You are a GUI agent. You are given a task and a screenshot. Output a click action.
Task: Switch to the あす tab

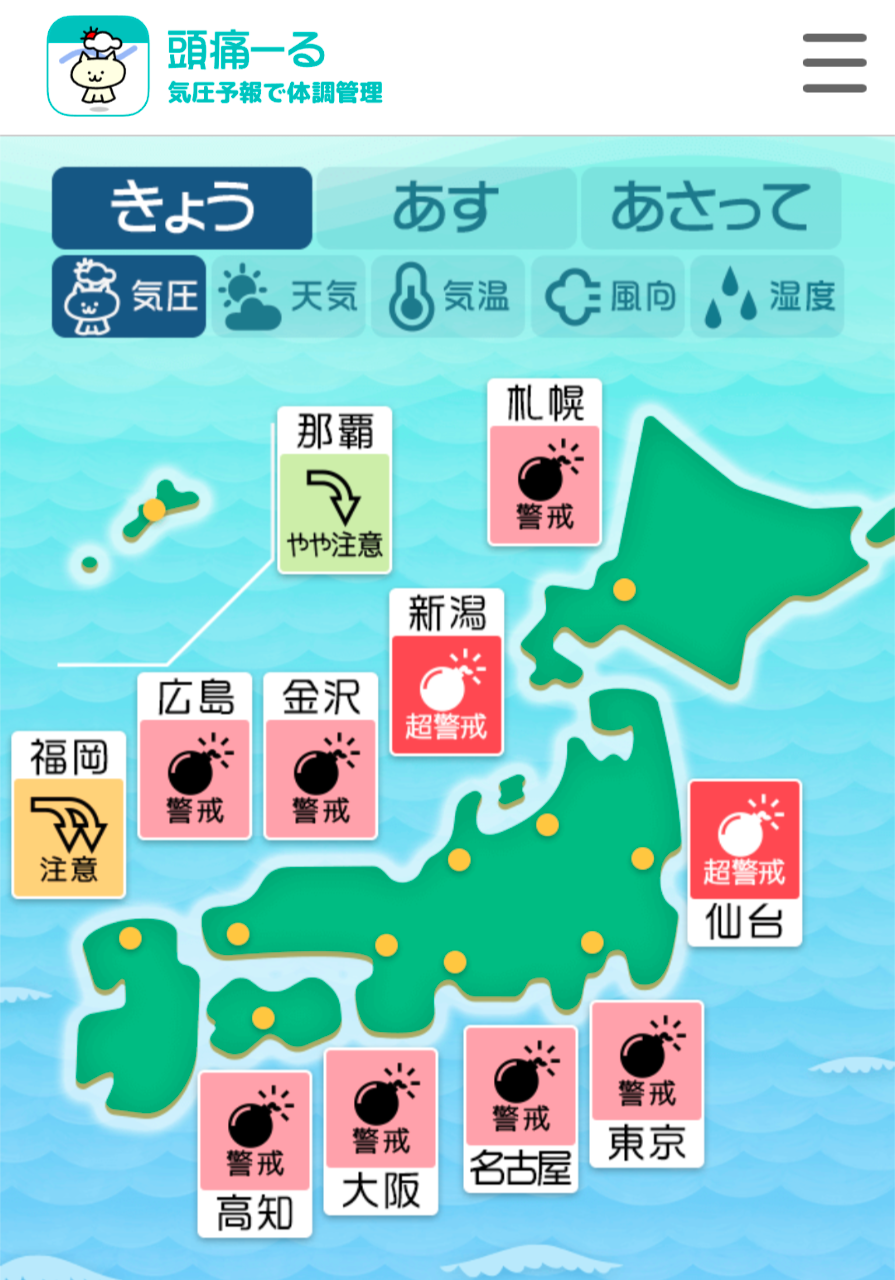tap(446, 207)
